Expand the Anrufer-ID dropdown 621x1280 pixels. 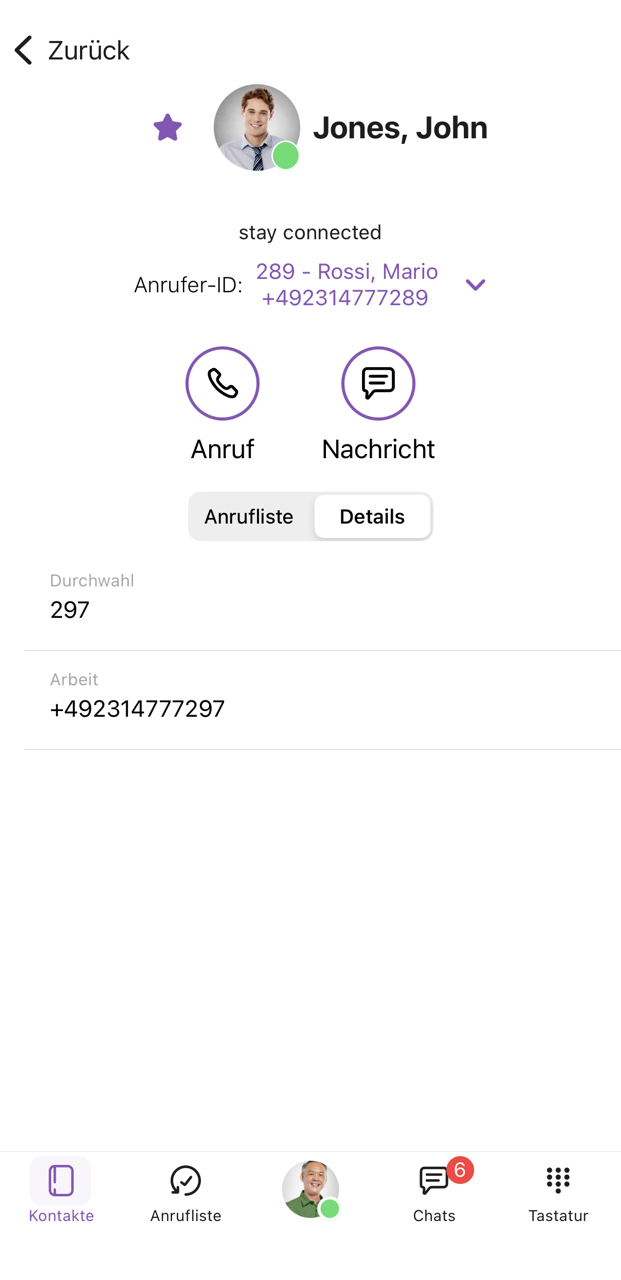click(x=476, y=285)
